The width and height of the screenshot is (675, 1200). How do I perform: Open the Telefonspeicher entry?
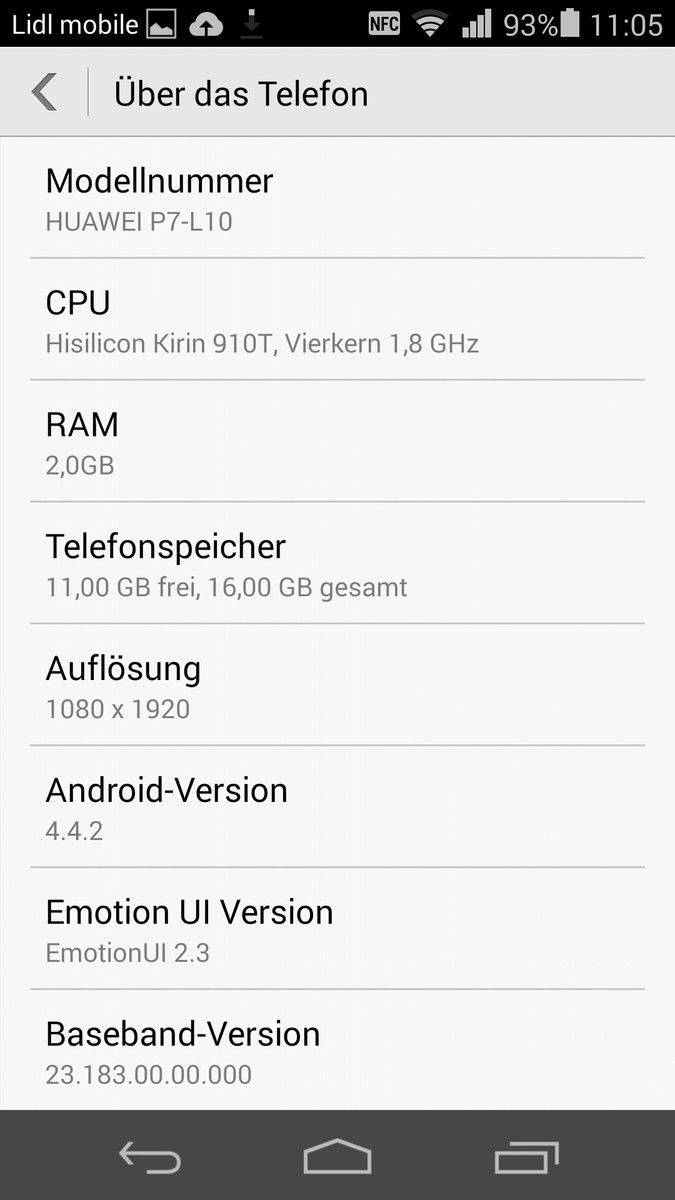[337, 564]
